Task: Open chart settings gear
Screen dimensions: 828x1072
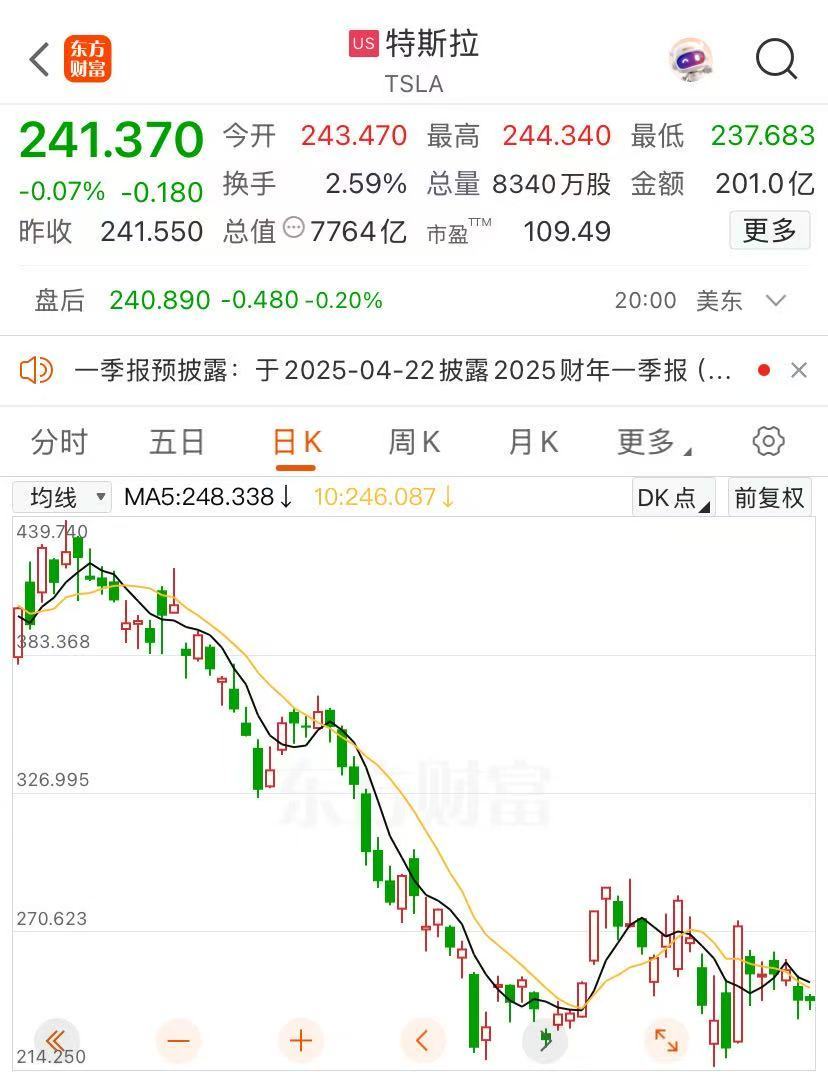Action: tap(768, 441)
